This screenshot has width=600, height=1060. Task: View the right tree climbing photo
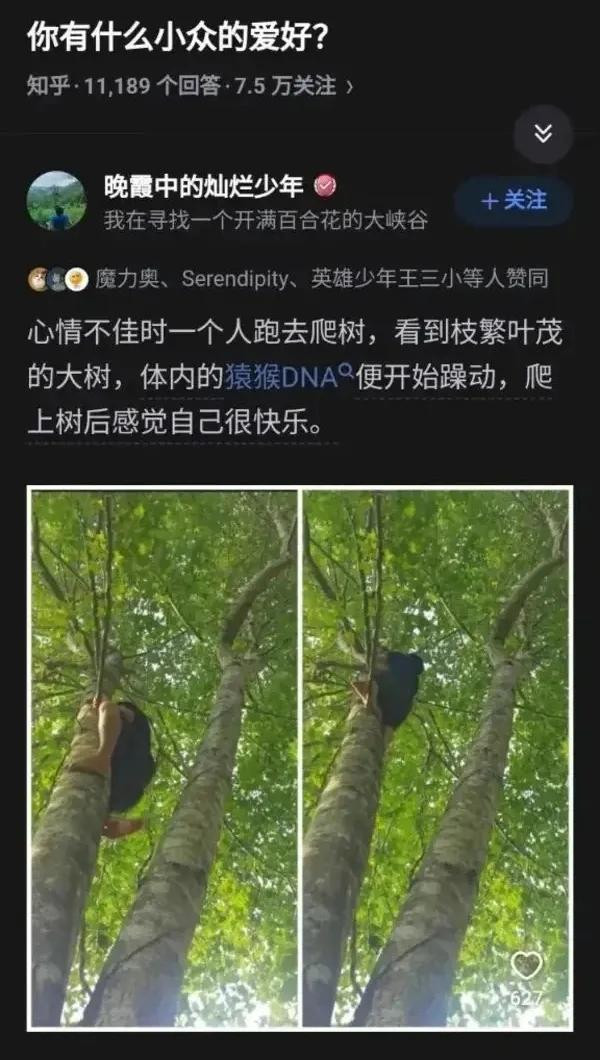click(436, 757)
